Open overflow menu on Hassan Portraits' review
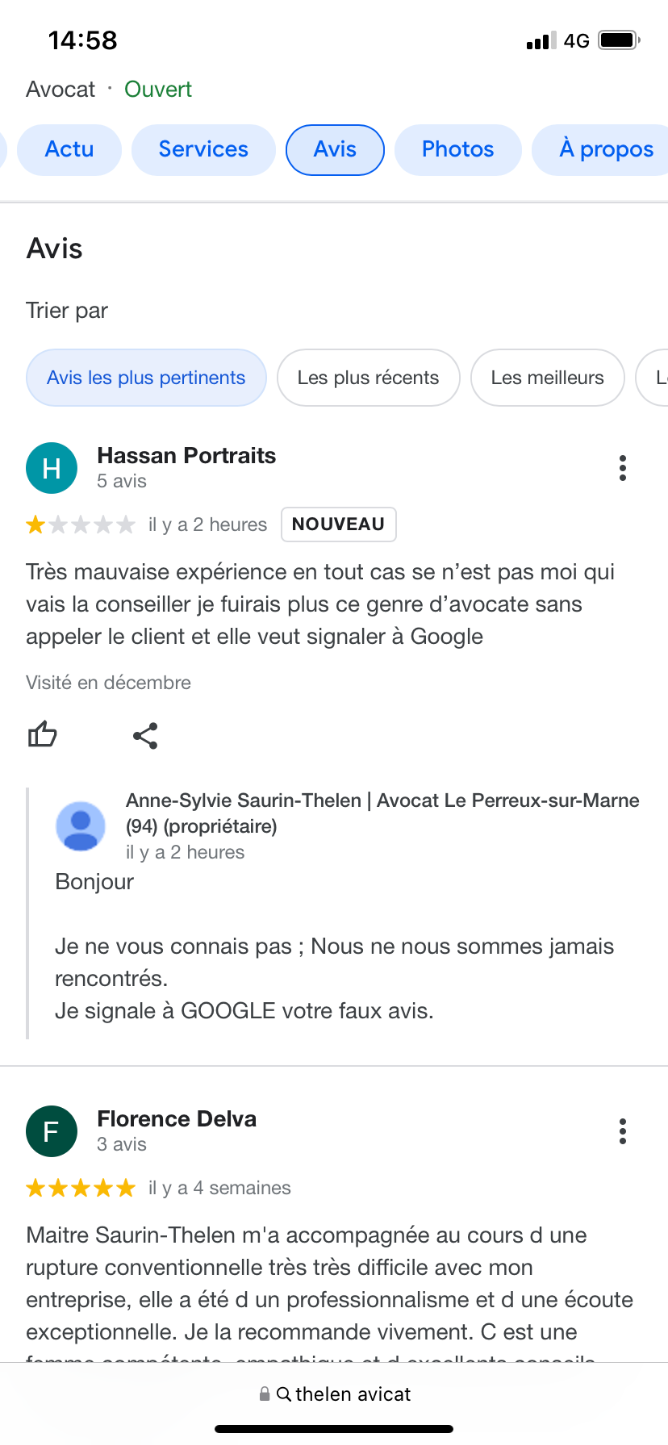The width and height of the screenshot is (668, 1445). 622,468
